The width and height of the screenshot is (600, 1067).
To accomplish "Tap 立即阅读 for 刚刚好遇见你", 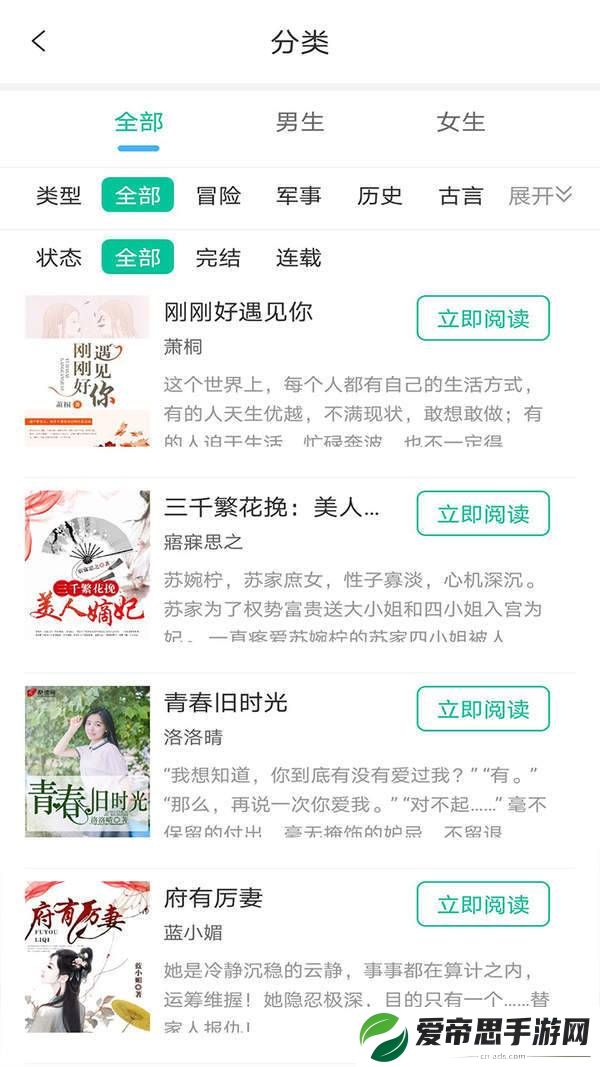I will point(483,319).
